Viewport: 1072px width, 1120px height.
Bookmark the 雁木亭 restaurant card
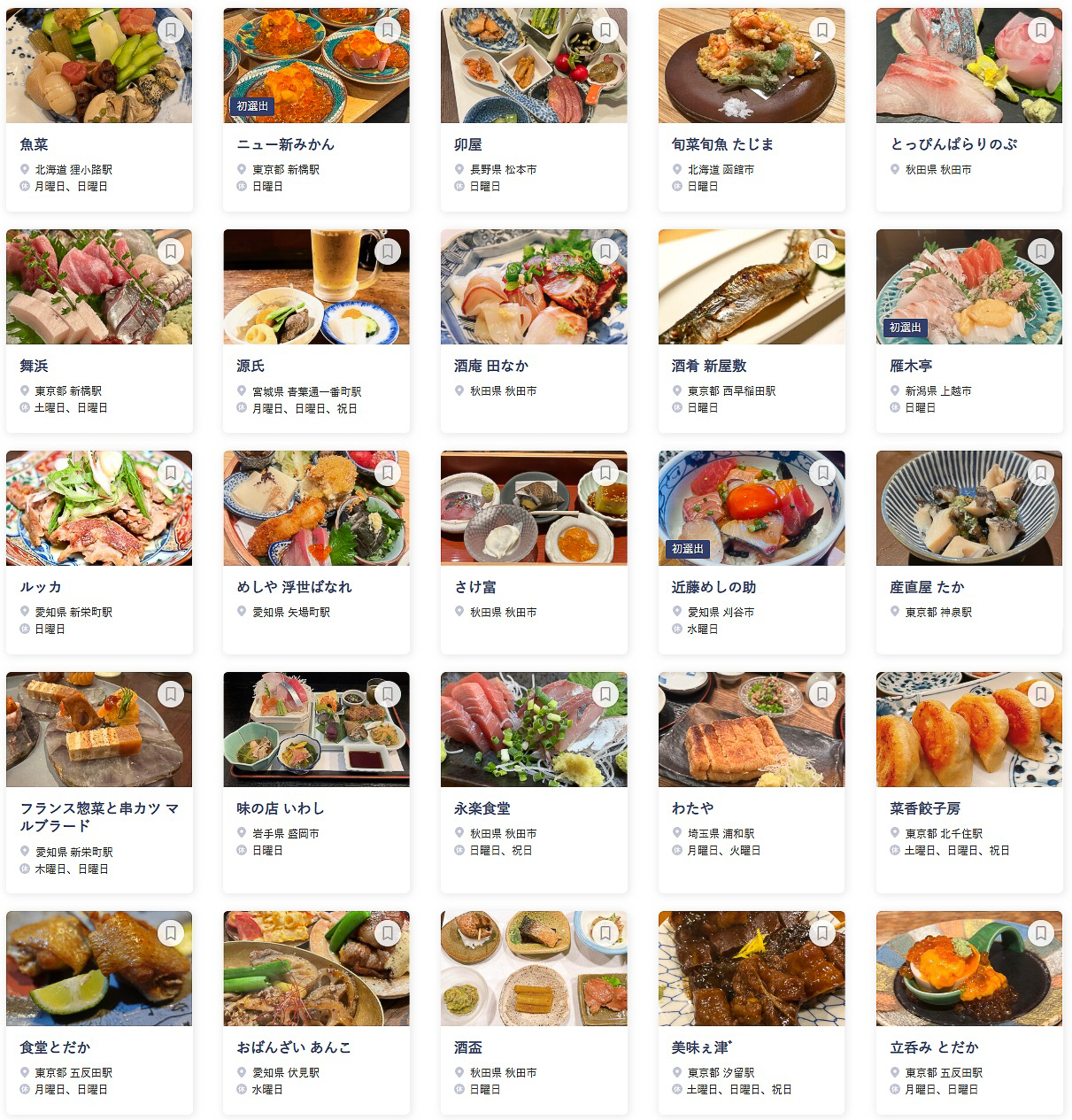click(x=1039, y=251)
